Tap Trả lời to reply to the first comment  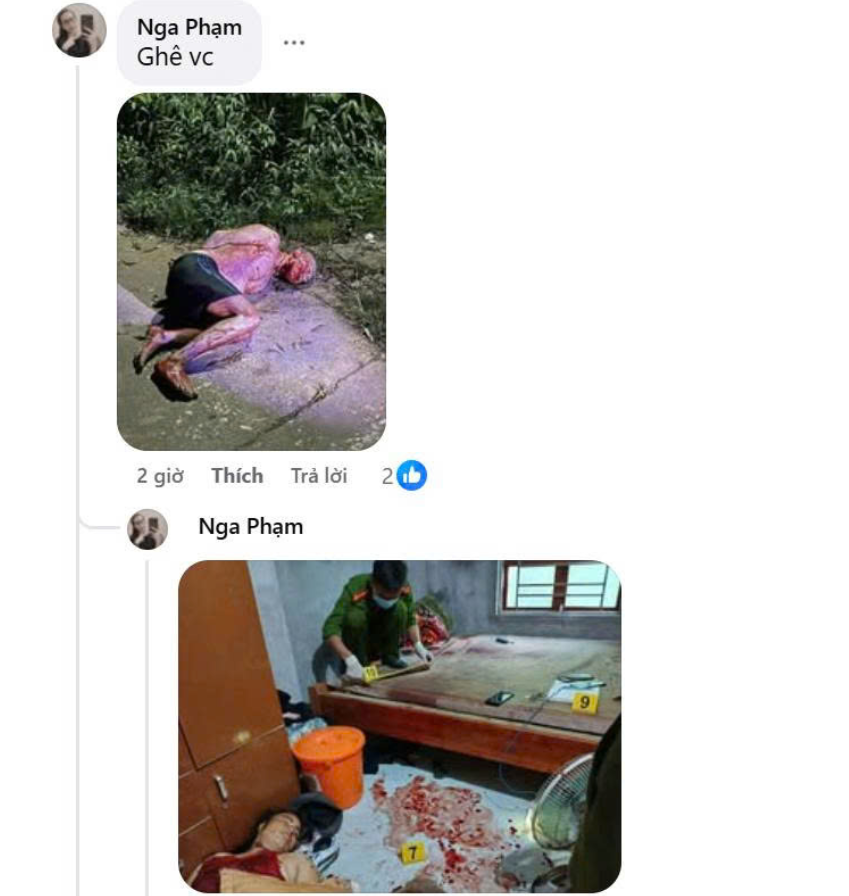[x=319, y=476]
